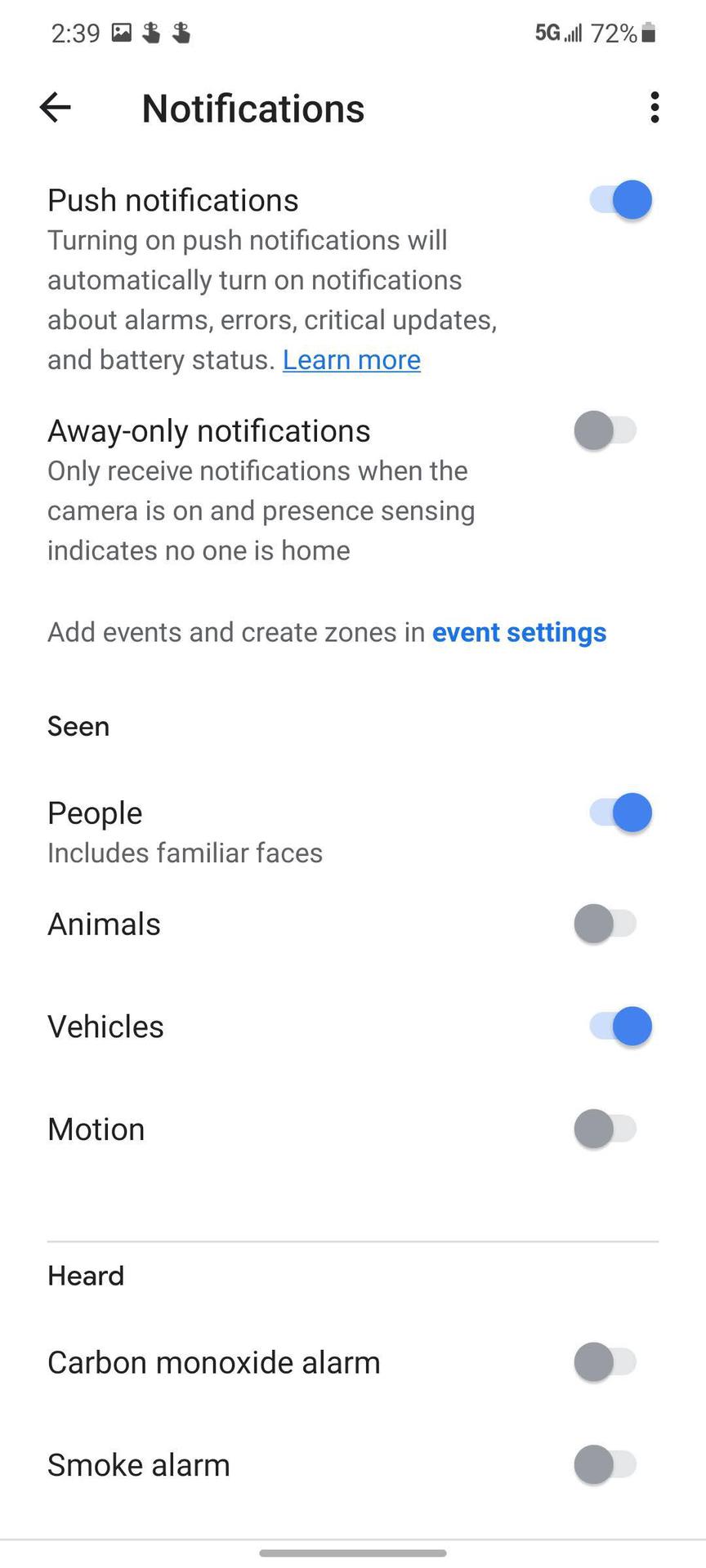The width and height of the screenshot is (706, 1568).
Task: Turn on Smoke alarm notifications
Action: pyautogui.click(x=605, y=1465)
